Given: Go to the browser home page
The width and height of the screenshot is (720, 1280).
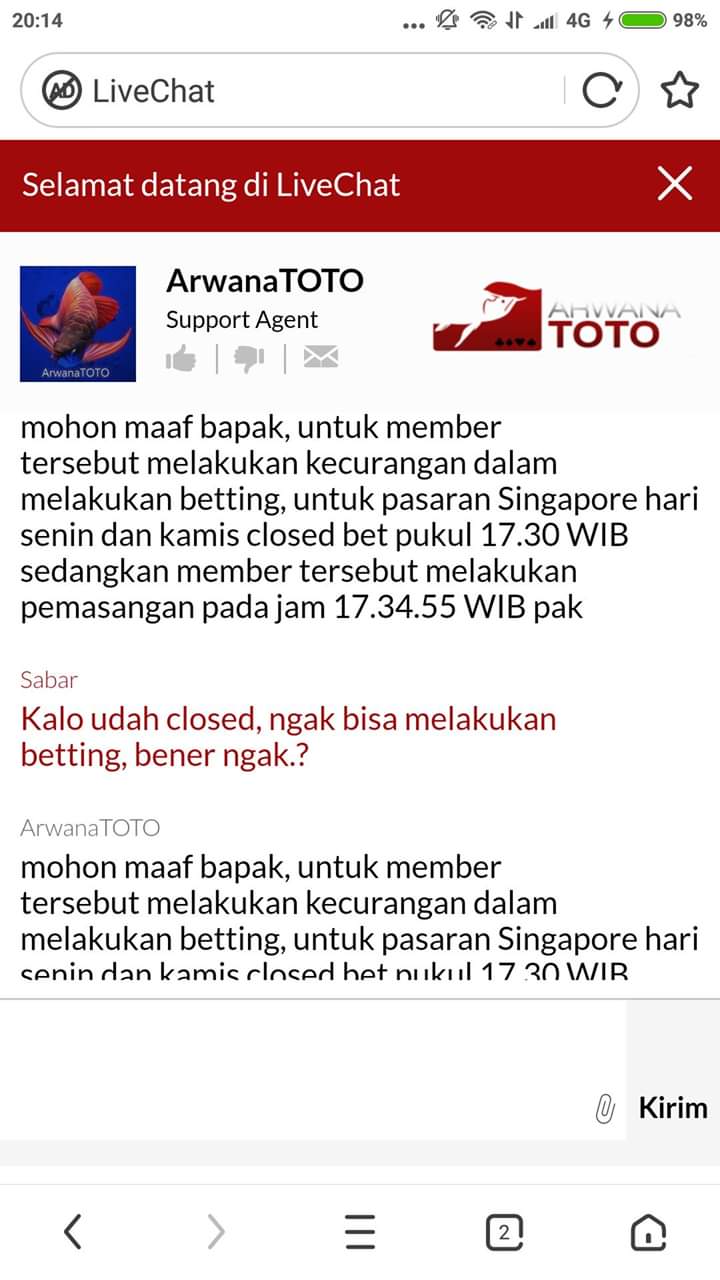Looking at the screenshot, I should pyautogui.click(x=648, y=1232).
